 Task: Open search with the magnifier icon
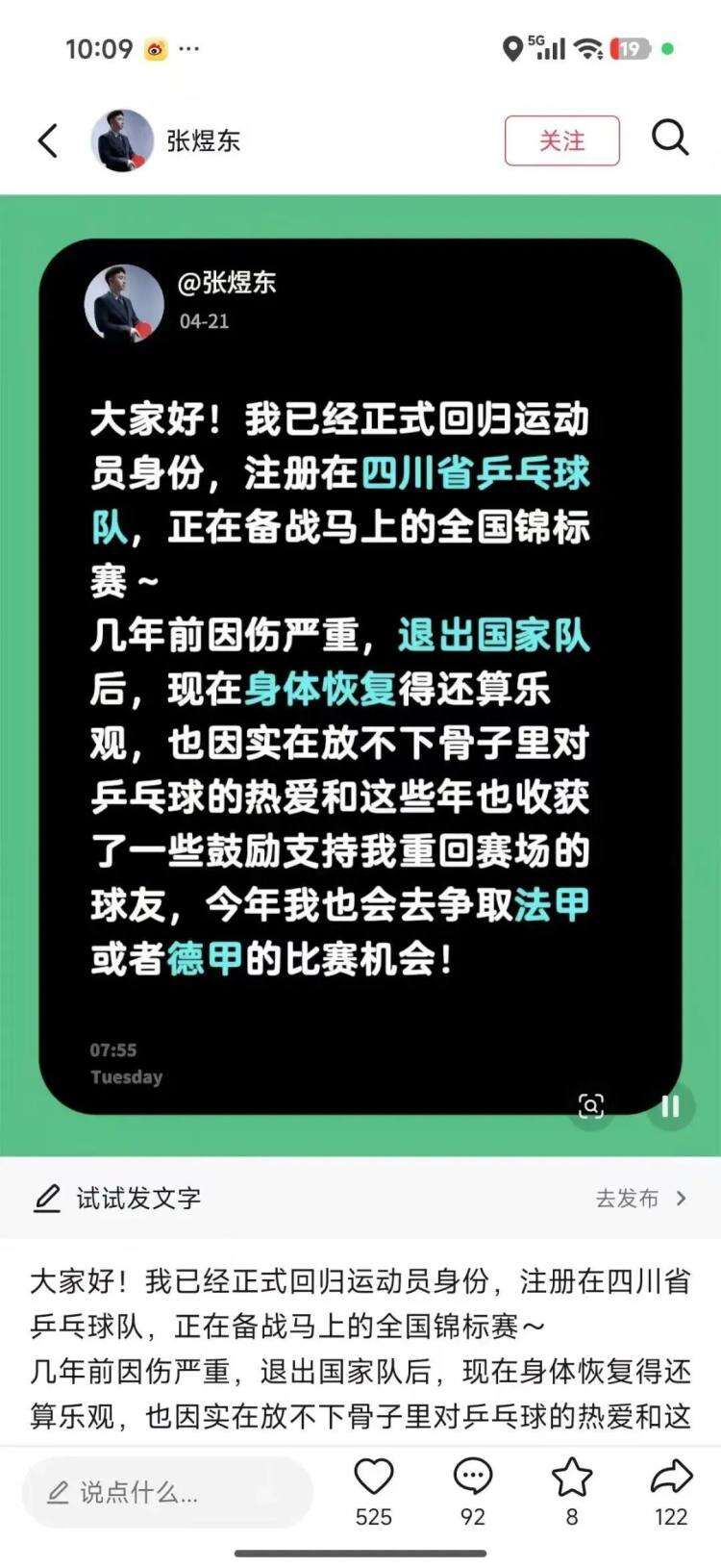point(669,139)
